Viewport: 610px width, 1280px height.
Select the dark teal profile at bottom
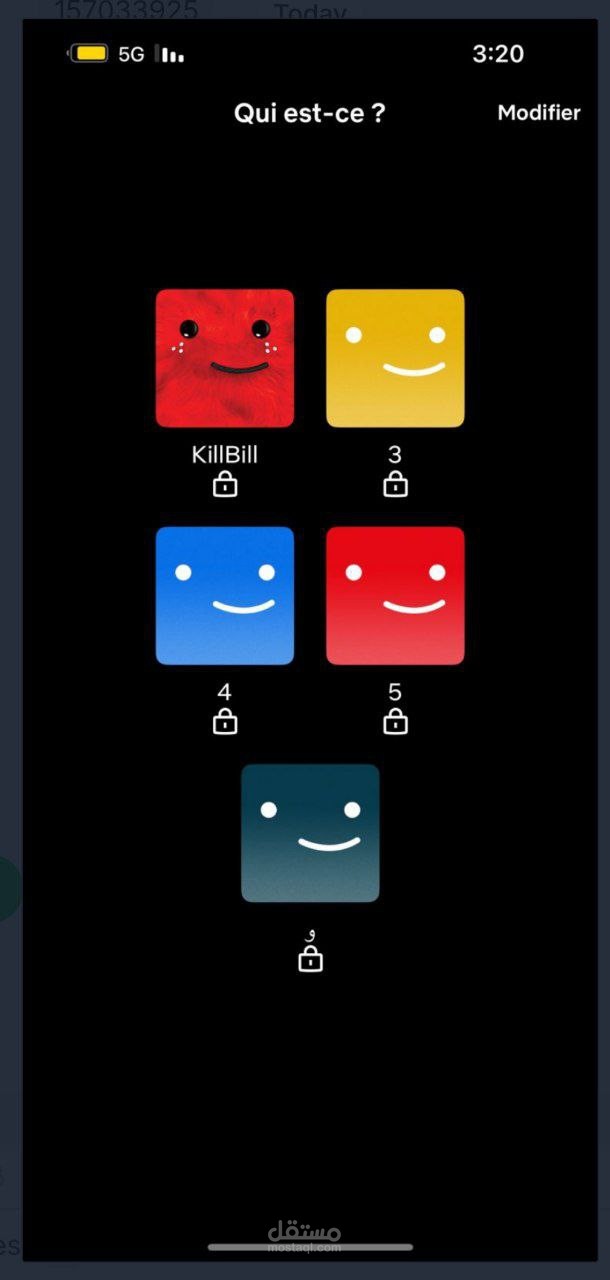tap(310, 833)
